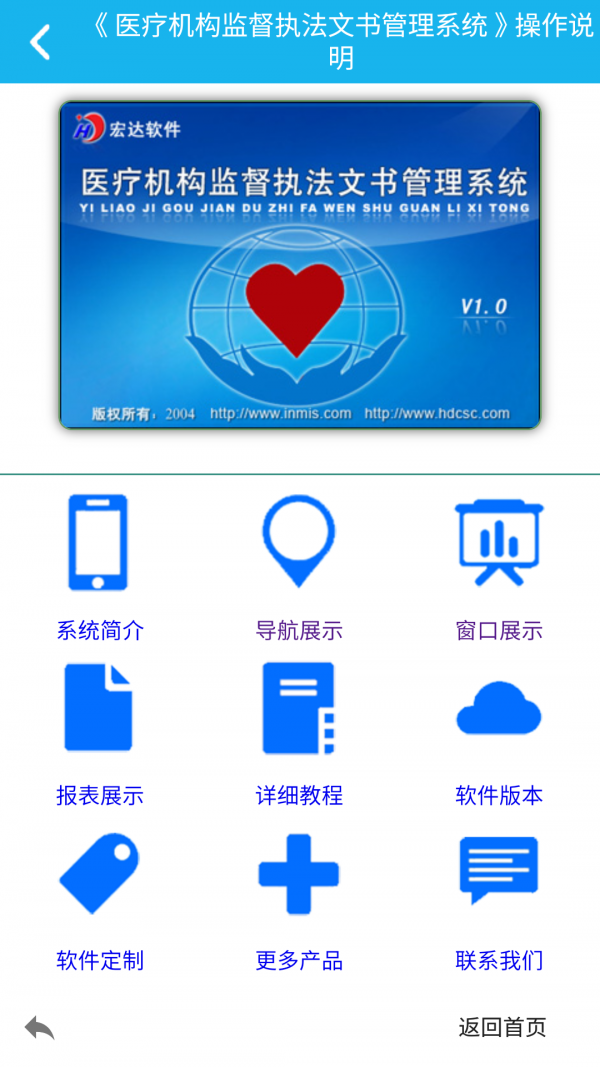Return to home via 返回首页
600x1067 pixels.
pos(502,1027)
